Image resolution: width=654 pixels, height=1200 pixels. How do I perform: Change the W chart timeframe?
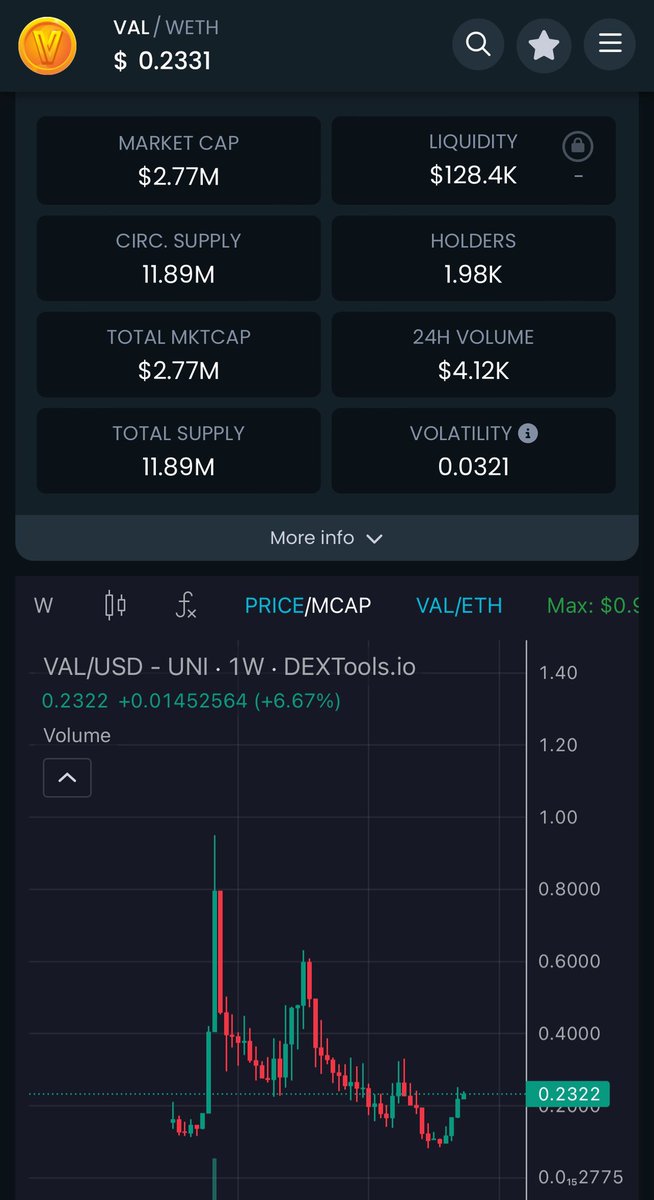pyautogui.click(x=43, y=605)
